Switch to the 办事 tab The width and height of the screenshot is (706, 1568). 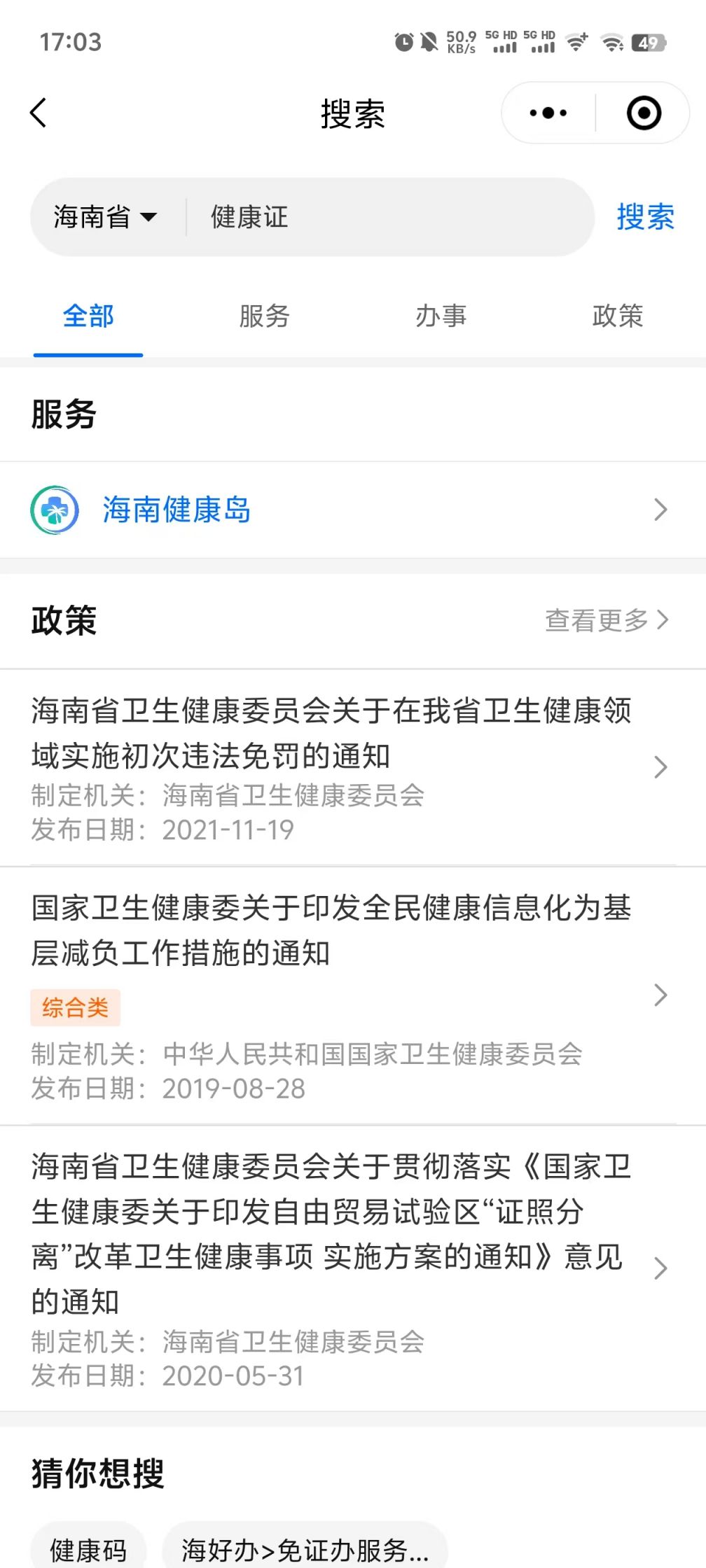point(441,316)
